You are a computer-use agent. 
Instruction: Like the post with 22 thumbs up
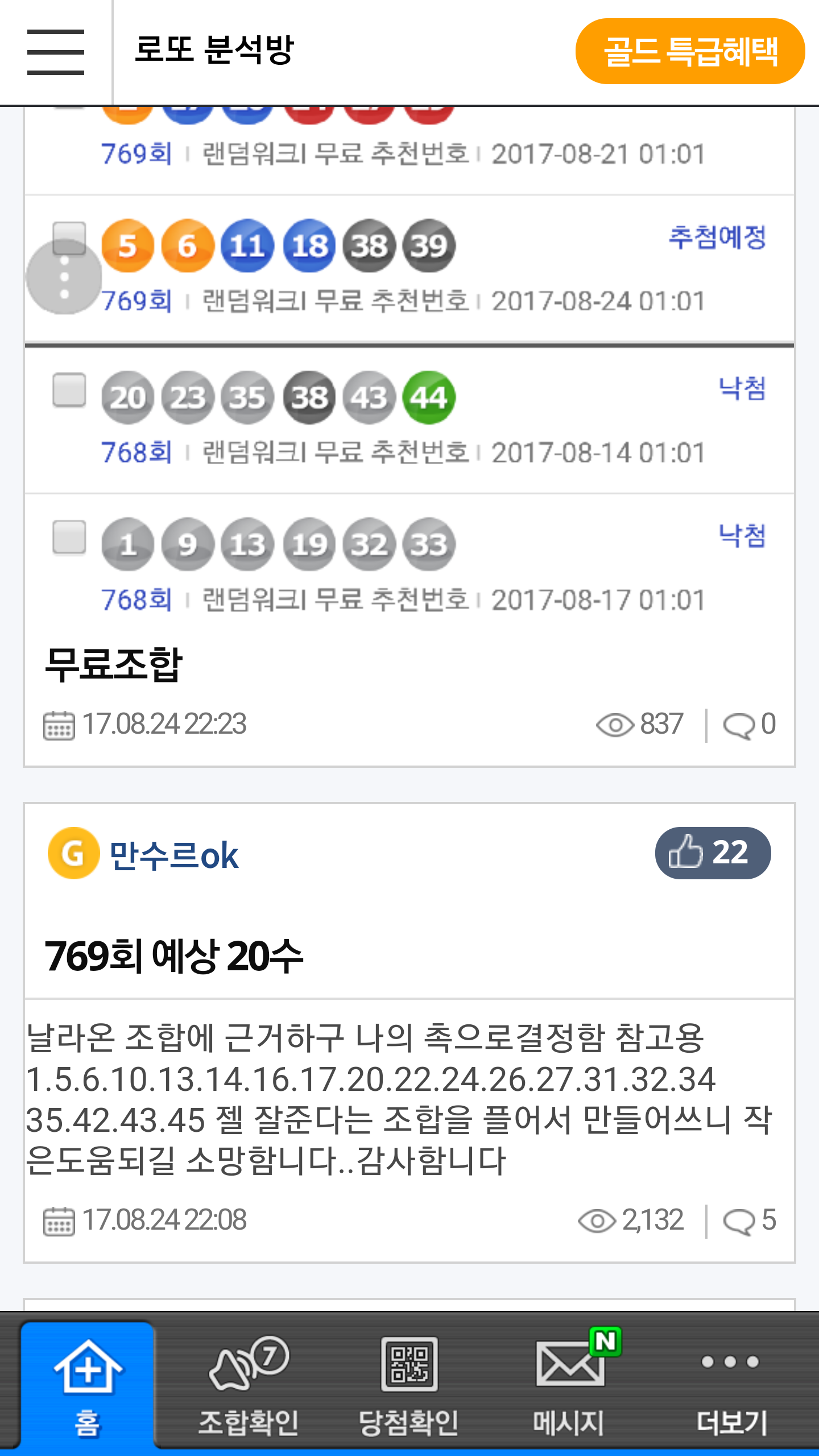[712, 853]
